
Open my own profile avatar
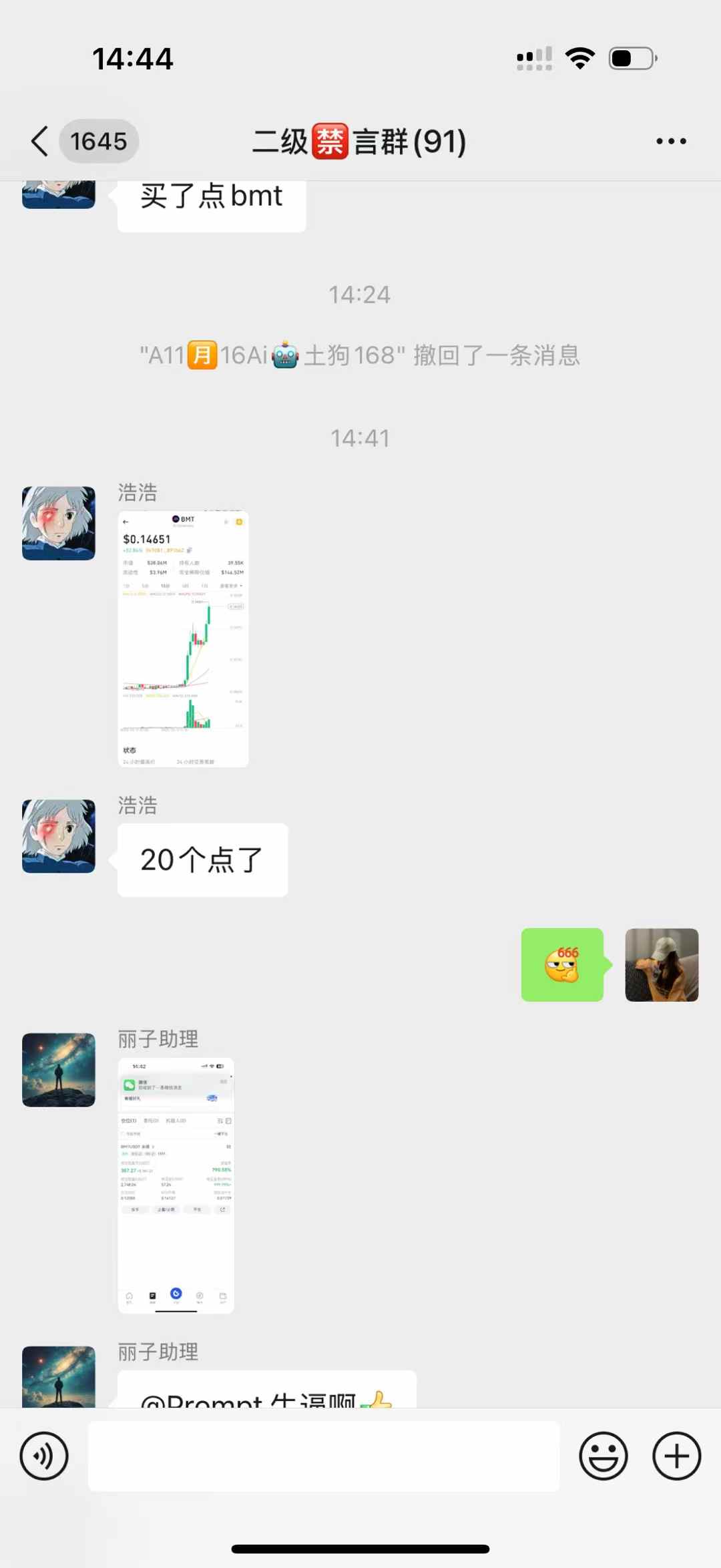(x=661, y=964)
